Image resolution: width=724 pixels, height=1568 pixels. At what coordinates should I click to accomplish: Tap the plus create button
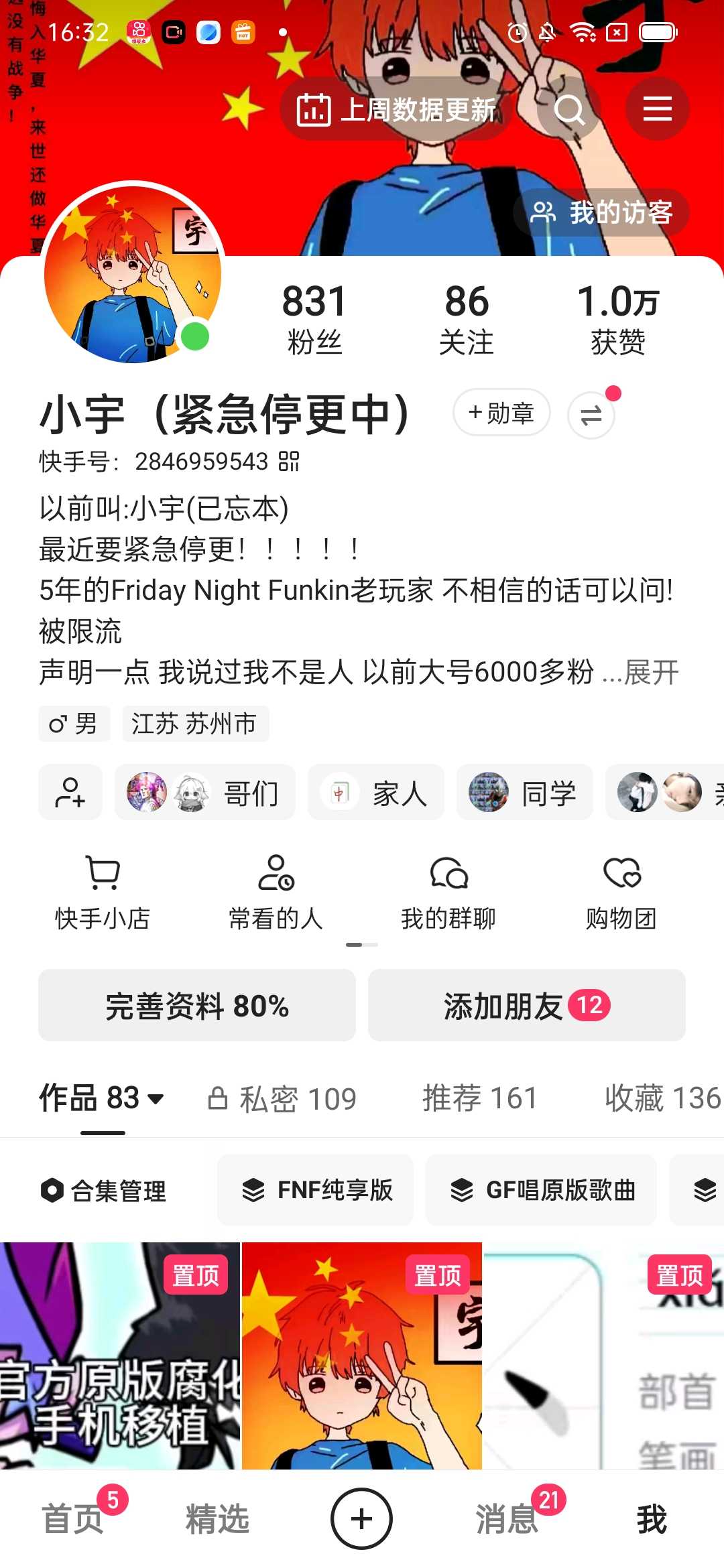coord(361,1518)
